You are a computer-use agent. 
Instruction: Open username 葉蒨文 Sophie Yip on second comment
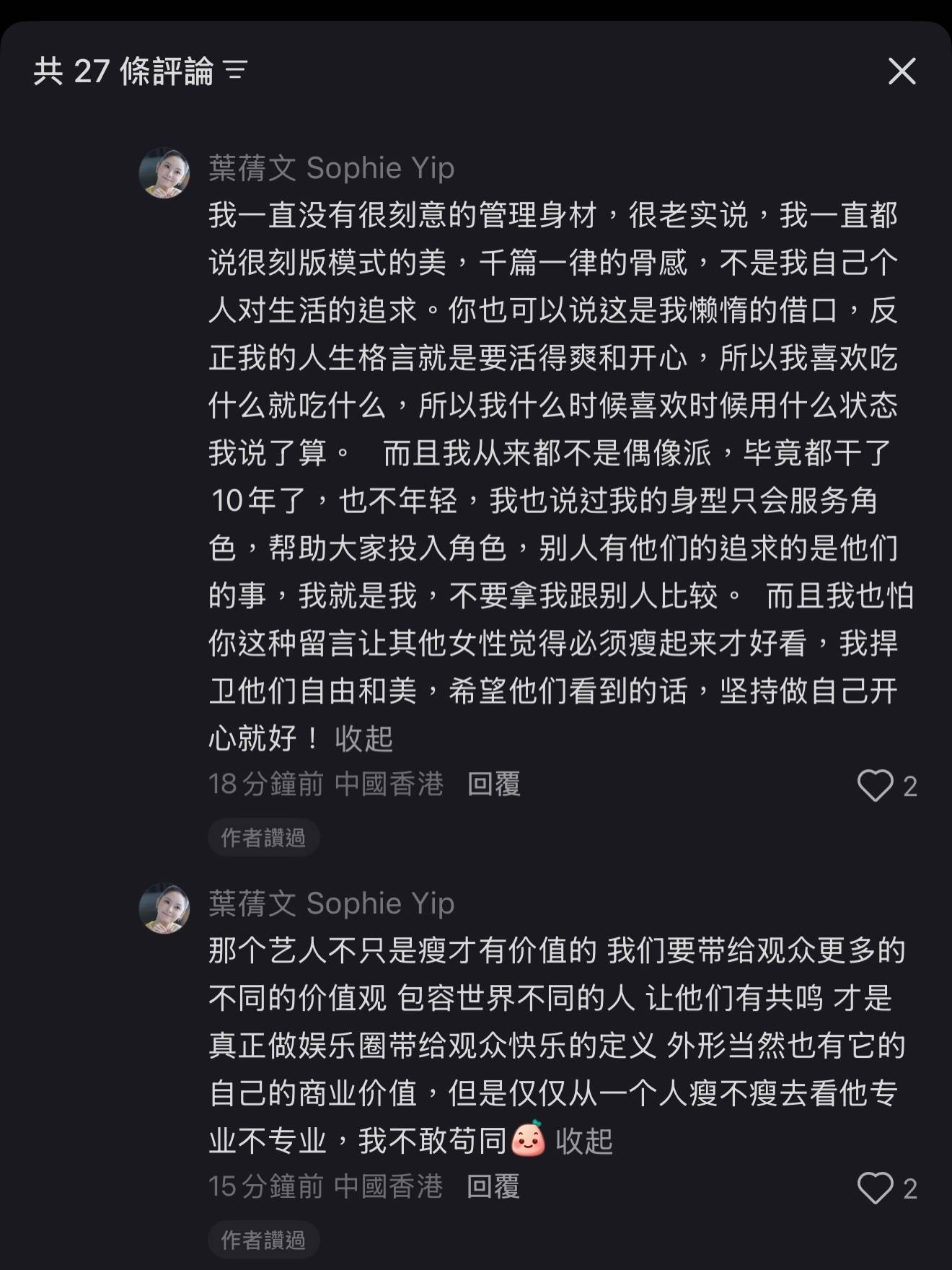point(332,903)
